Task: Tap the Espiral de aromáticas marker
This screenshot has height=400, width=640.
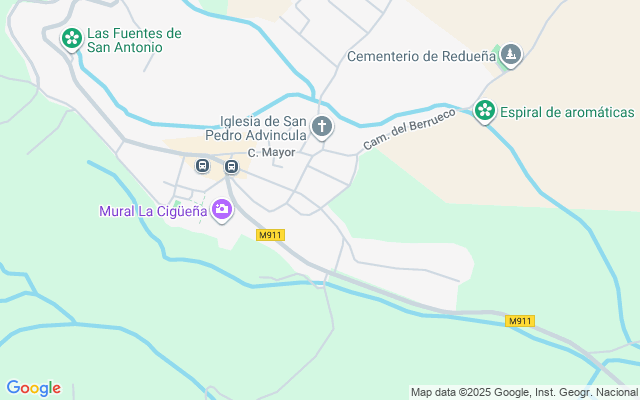Action: [x=485, y=111]
